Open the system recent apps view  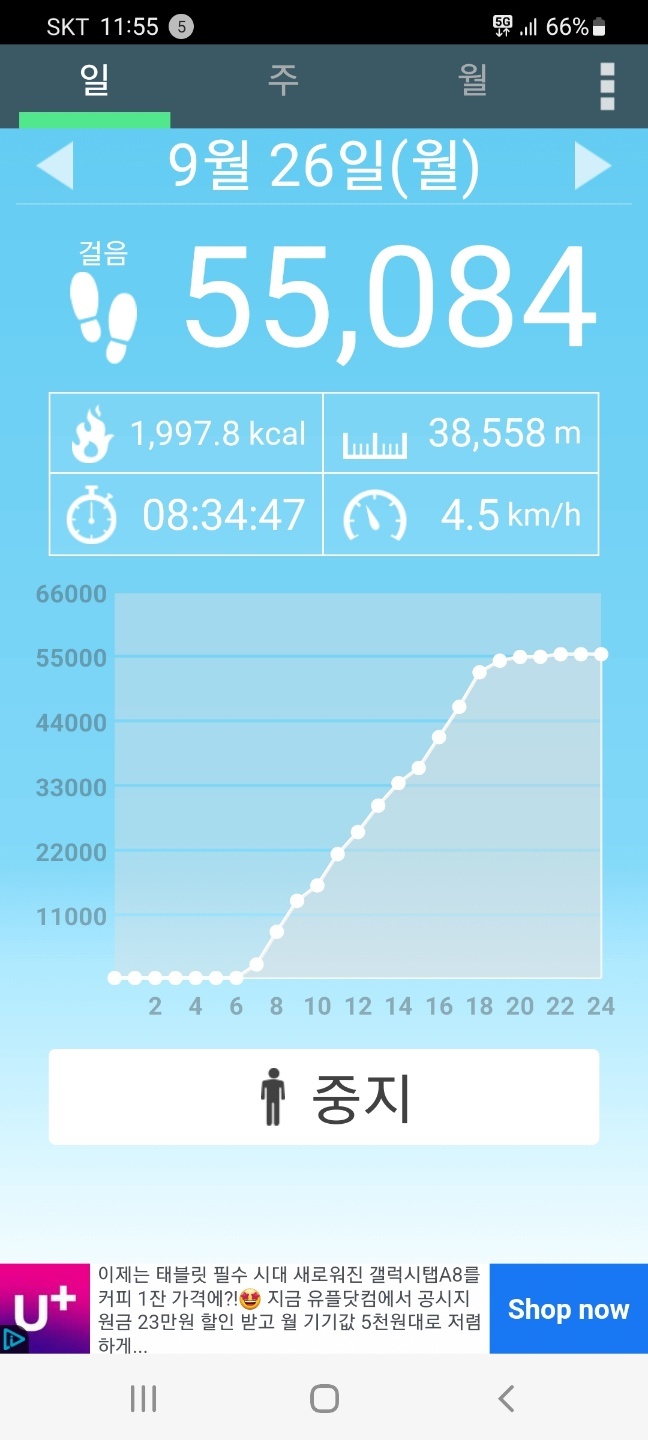click(143, 1398)
